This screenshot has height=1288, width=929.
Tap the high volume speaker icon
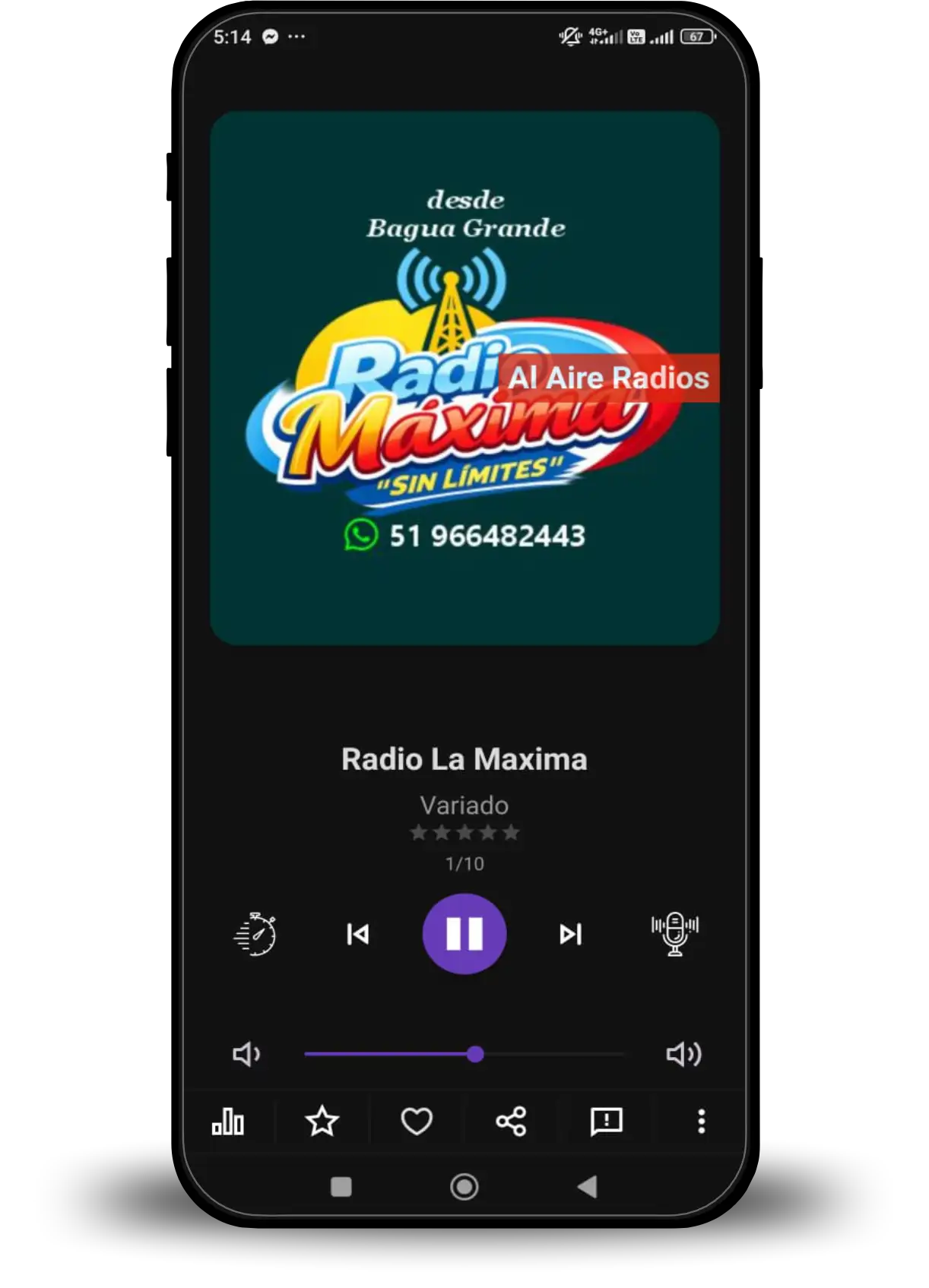[x=683, y=1054]
